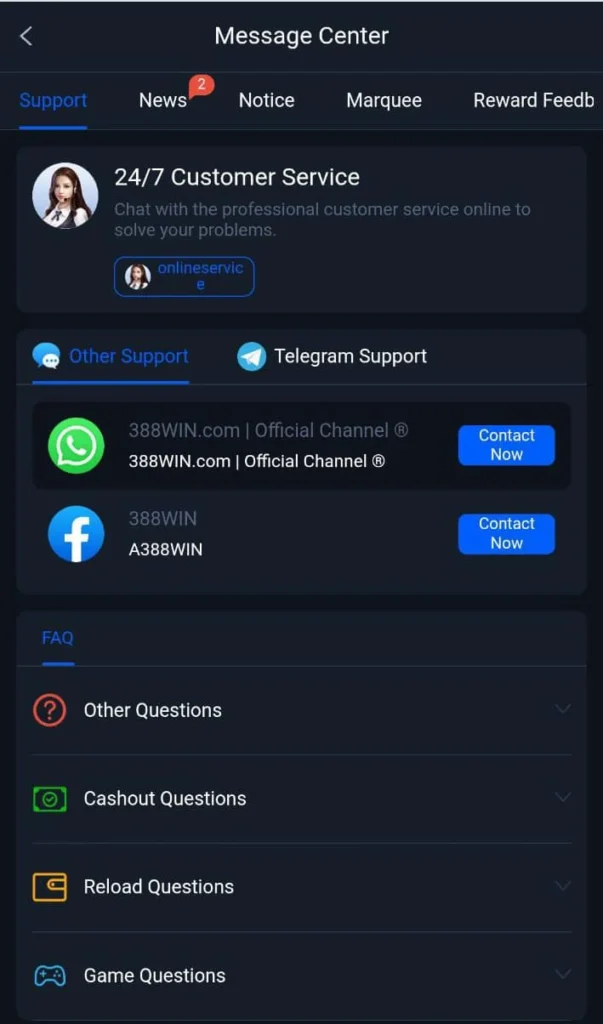603x1024 pixels.
Task: Open the Notice tab
Action: [266, 100]
